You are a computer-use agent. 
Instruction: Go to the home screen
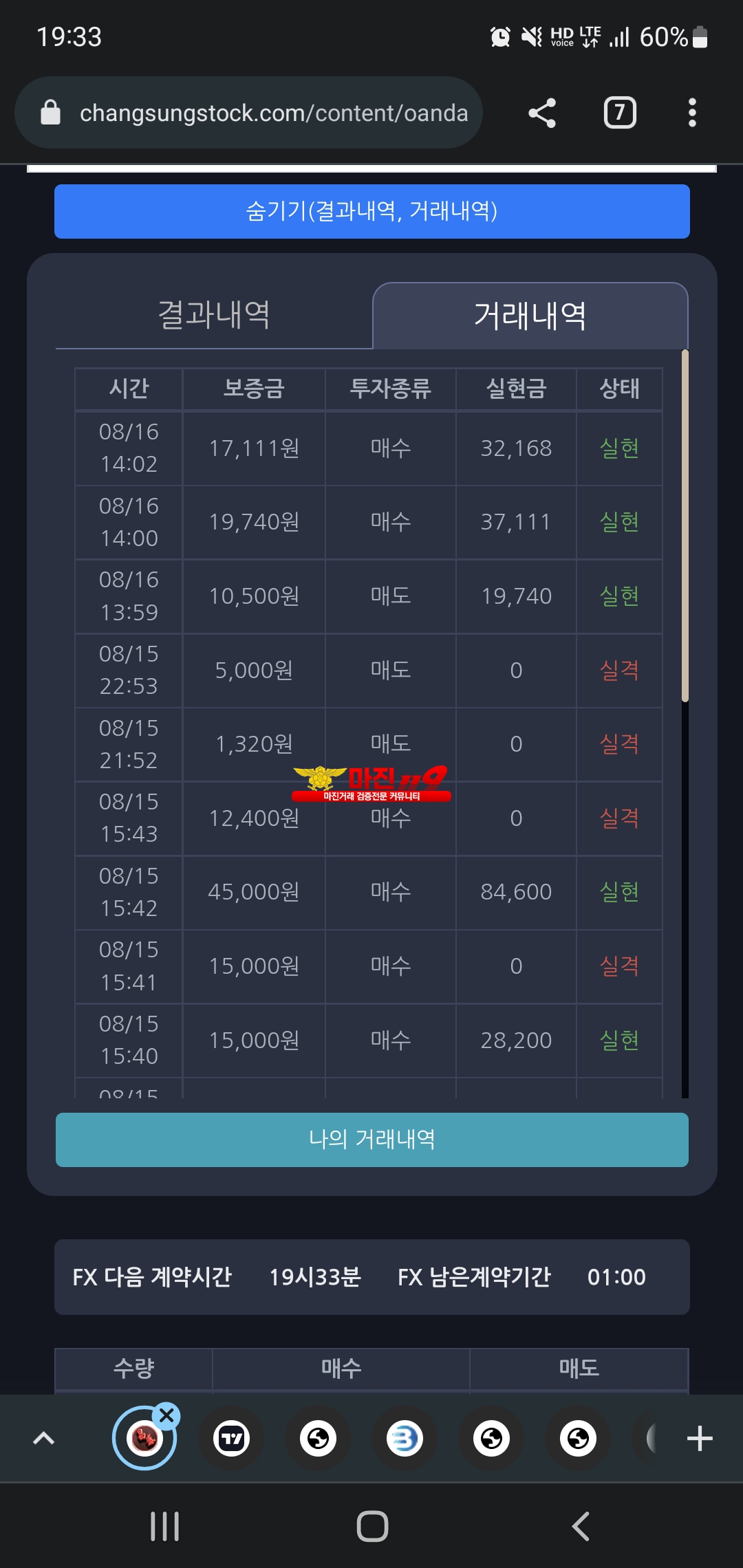pos(371,1526)
